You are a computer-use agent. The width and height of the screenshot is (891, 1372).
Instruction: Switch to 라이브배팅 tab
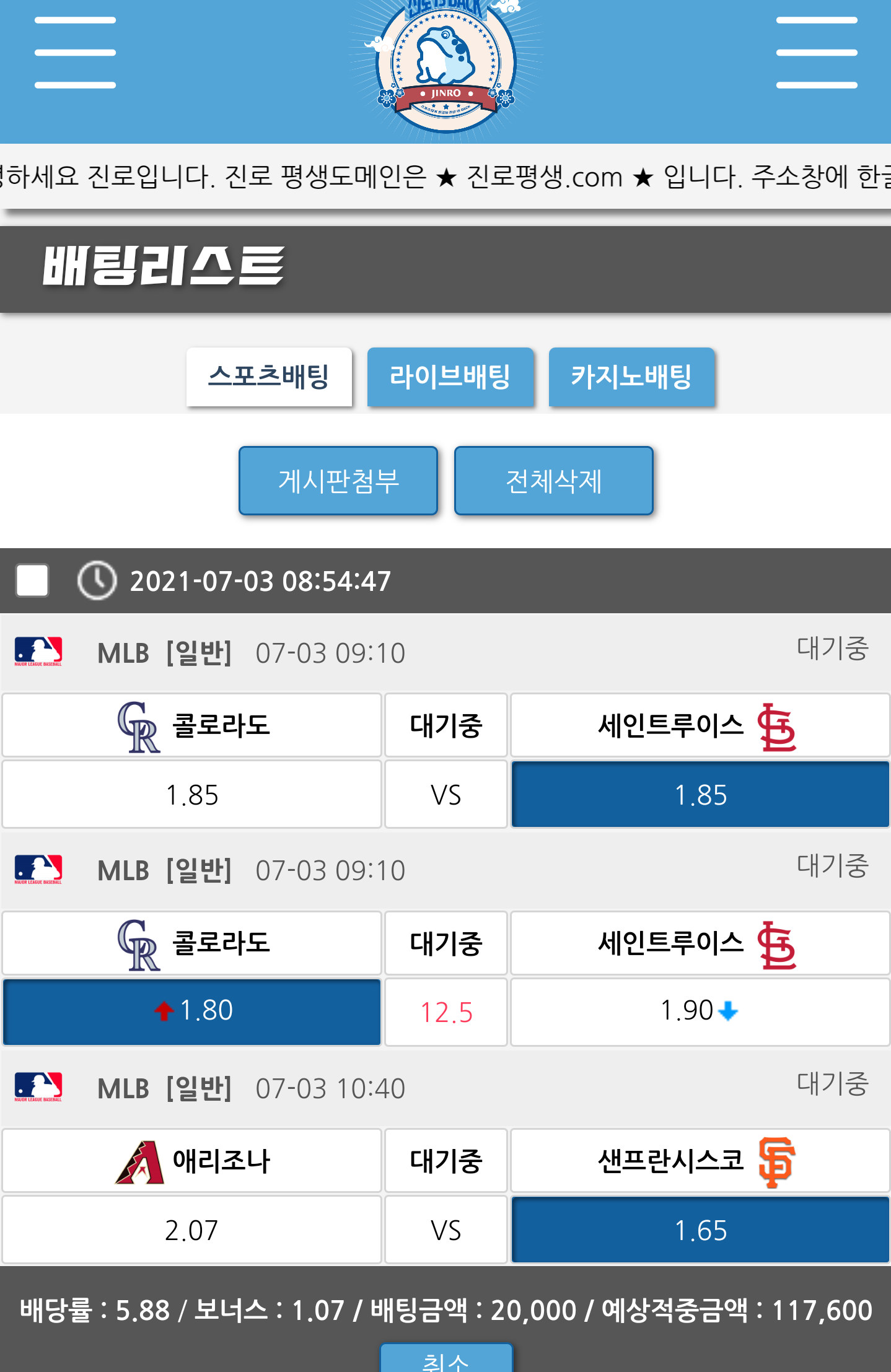tap(450, 377)
